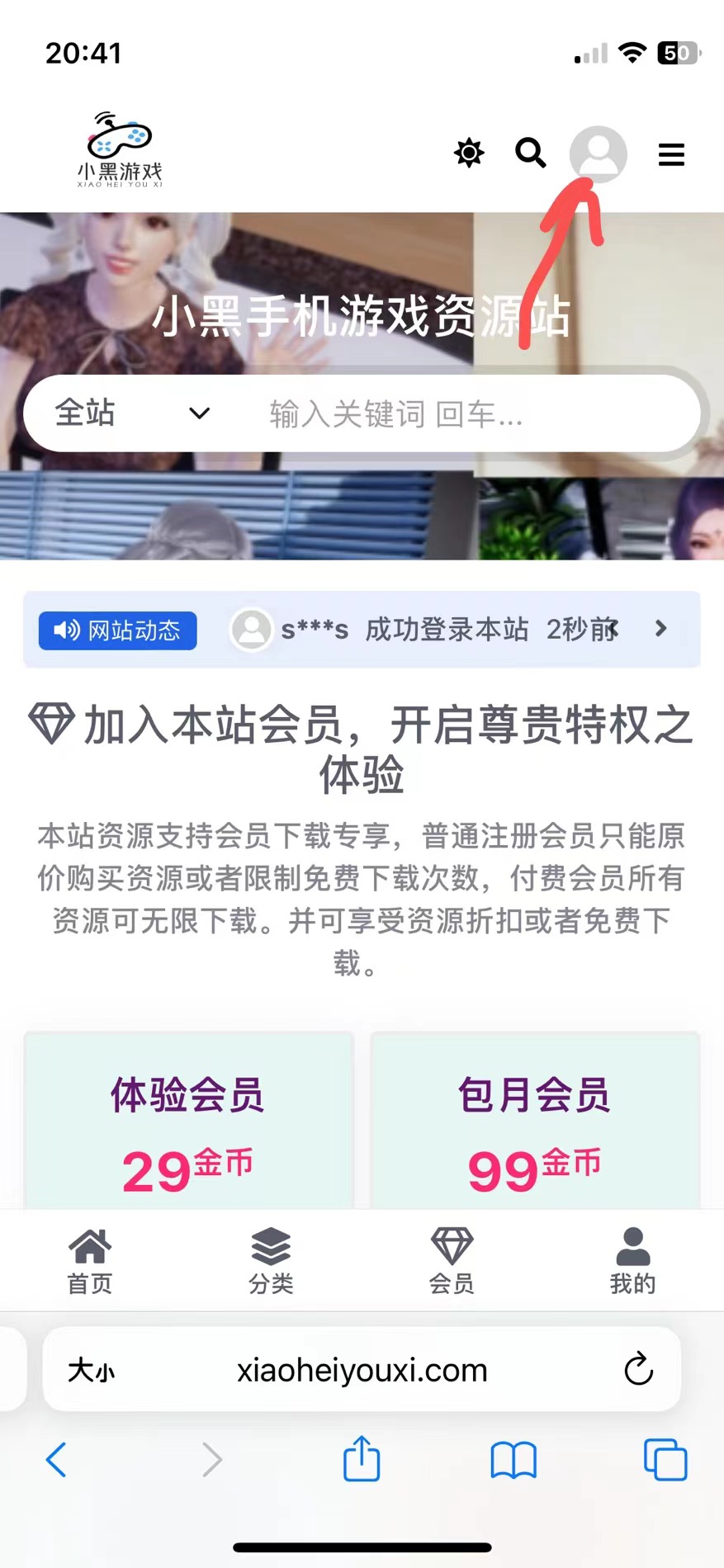724x1568 pixels.
Task: Tap the 网站动态 button
Action: pyautogui.click(x=117, y=631)
